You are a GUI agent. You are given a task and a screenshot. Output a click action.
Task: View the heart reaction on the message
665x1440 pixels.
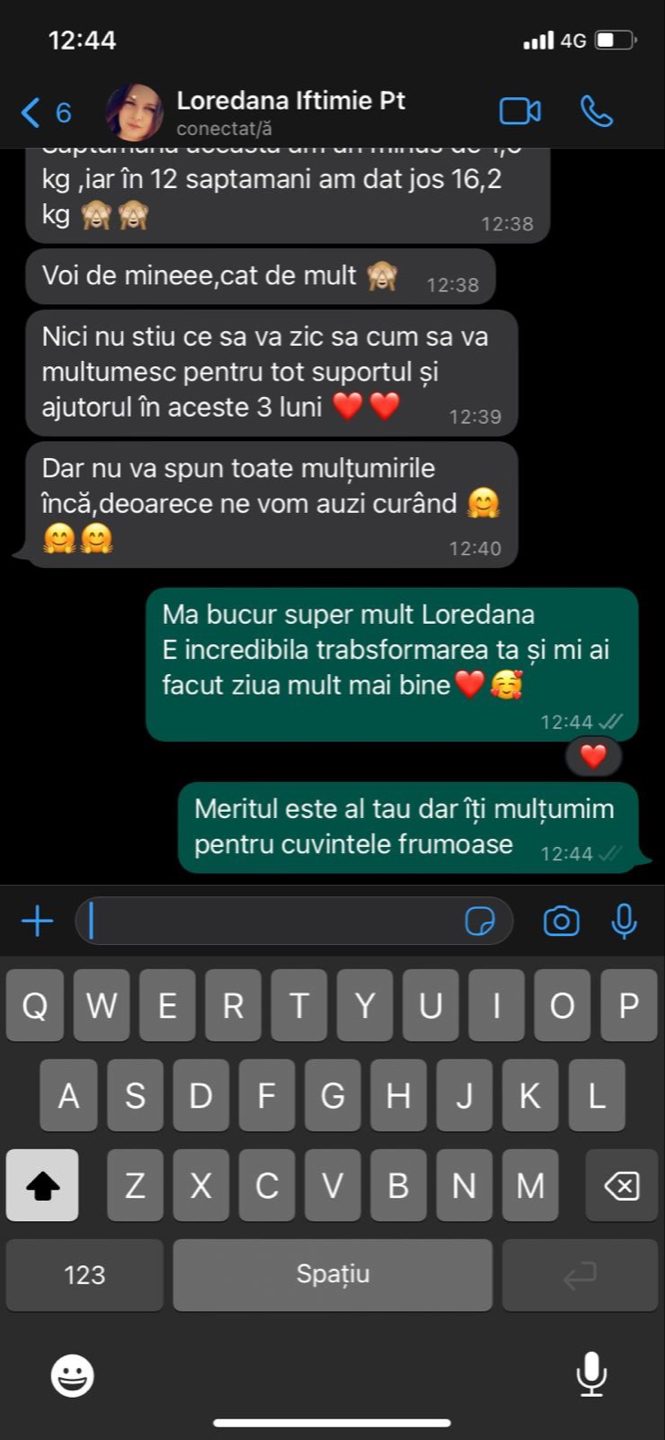click(x=594, y=757)
